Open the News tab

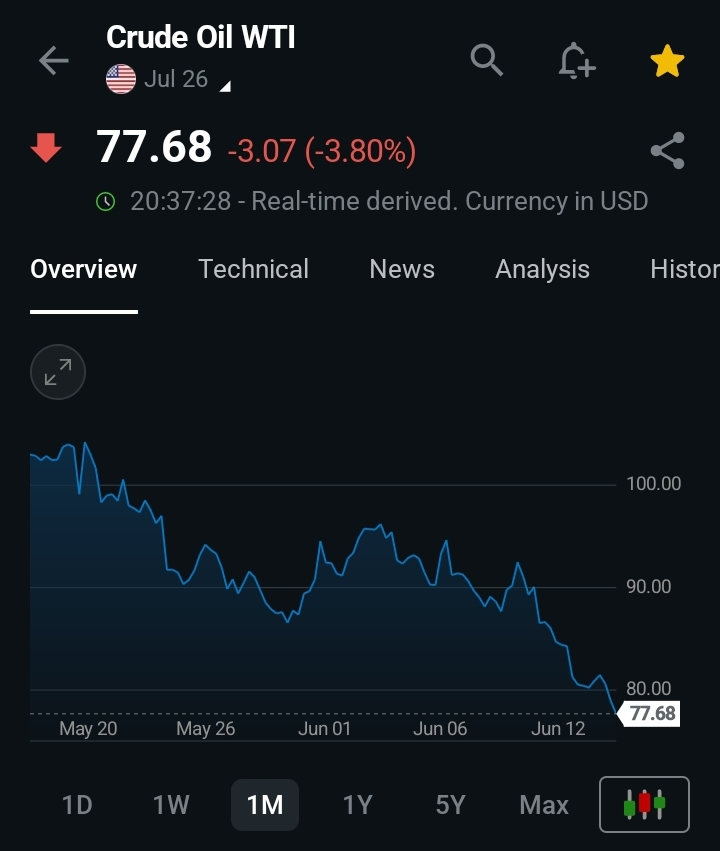click(x=402, y=269)
